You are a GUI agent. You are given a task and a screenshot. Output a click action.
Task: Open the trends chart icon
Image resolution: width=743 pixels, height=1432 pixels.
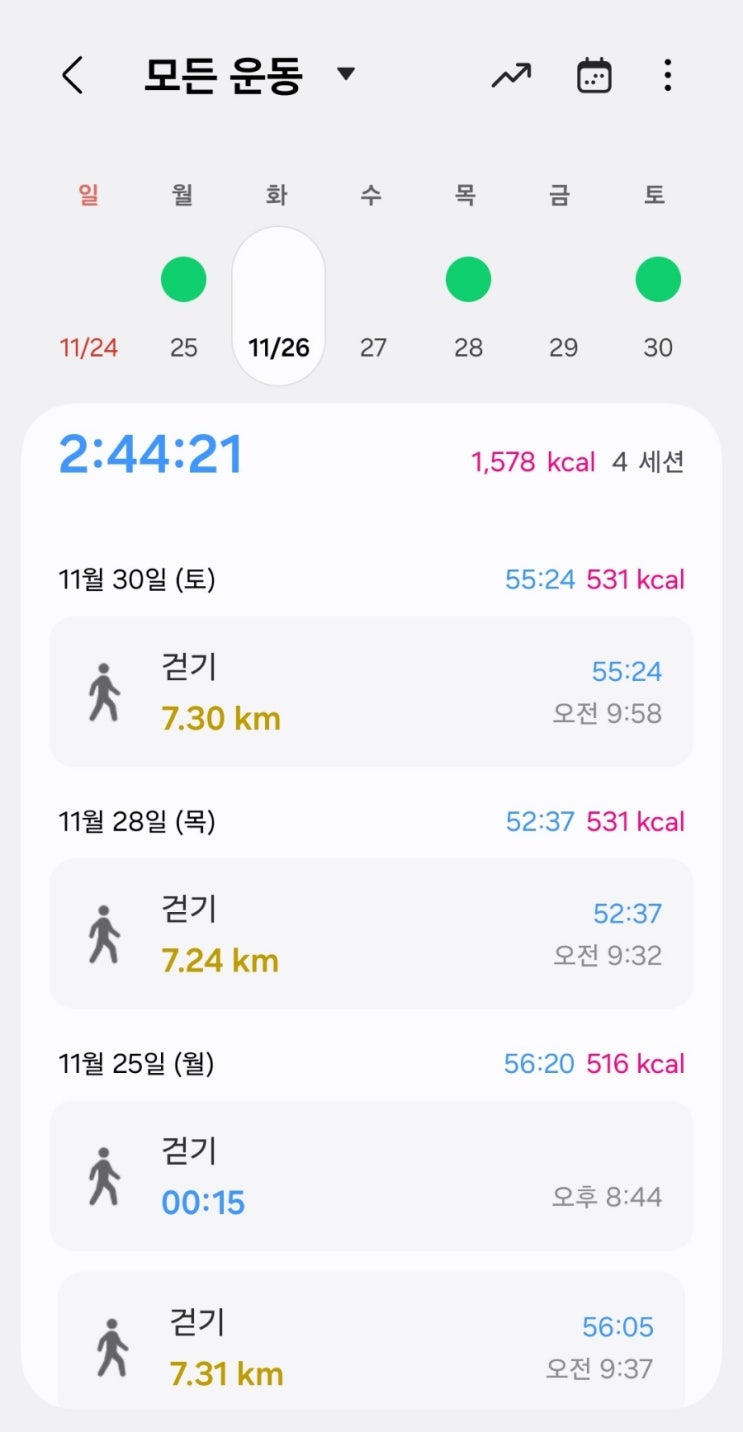[x=511, y=76]
